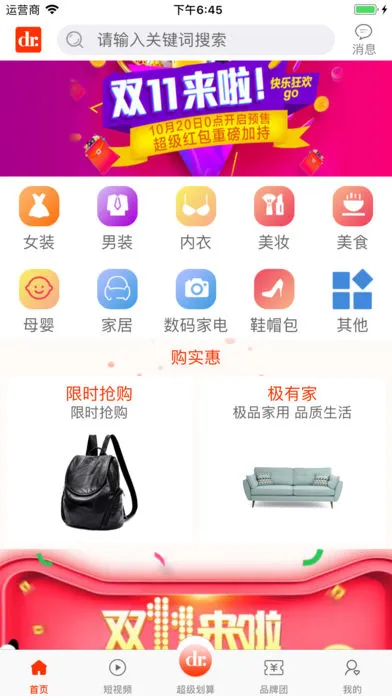Image resolution: width=392 pixels, height=696 pixels.
Task: Open the 消息 messages icon
Action: click(x=364, y=40)
